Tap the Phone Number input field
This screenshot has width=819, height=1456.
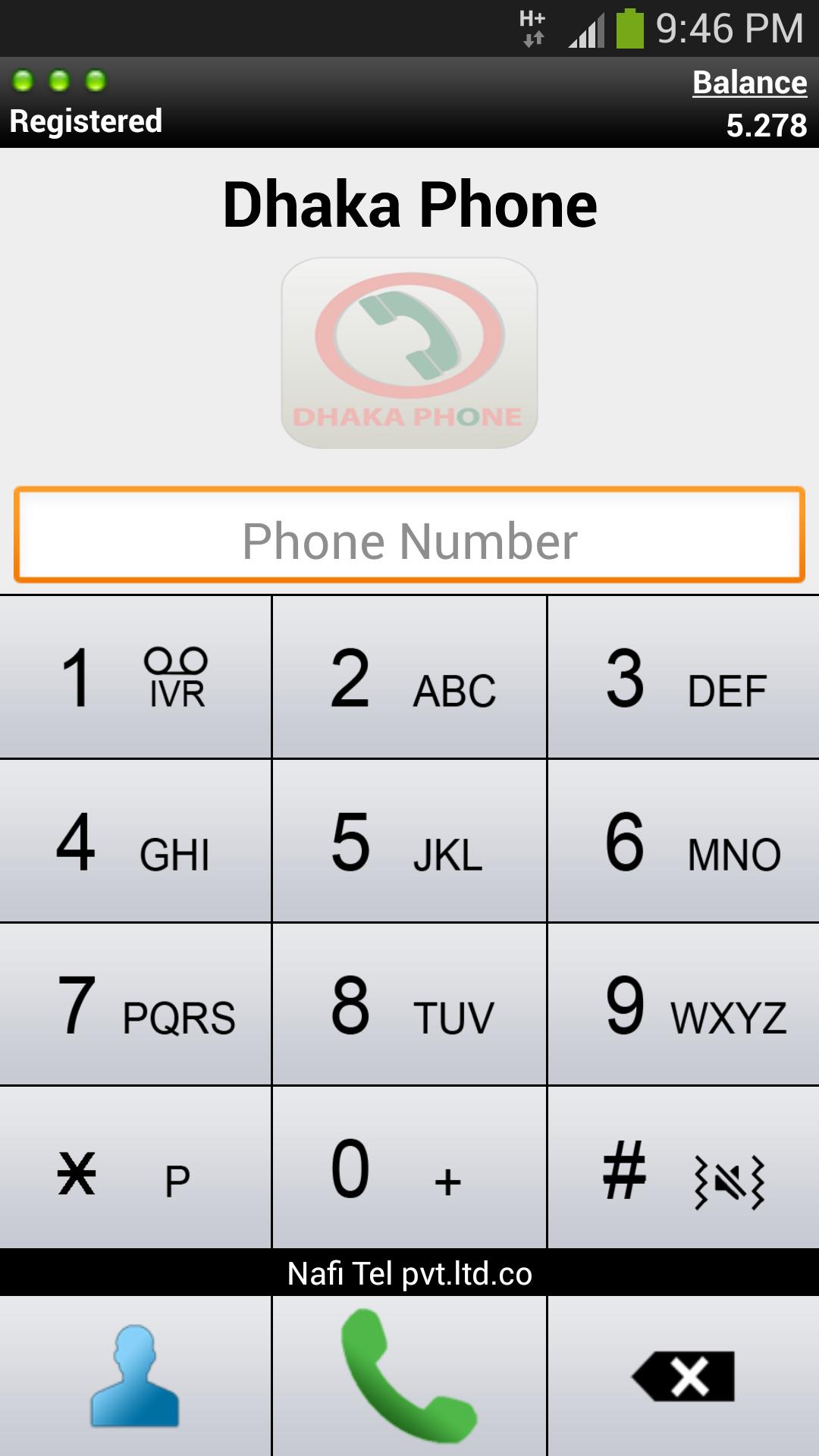(x=409, y=535)
